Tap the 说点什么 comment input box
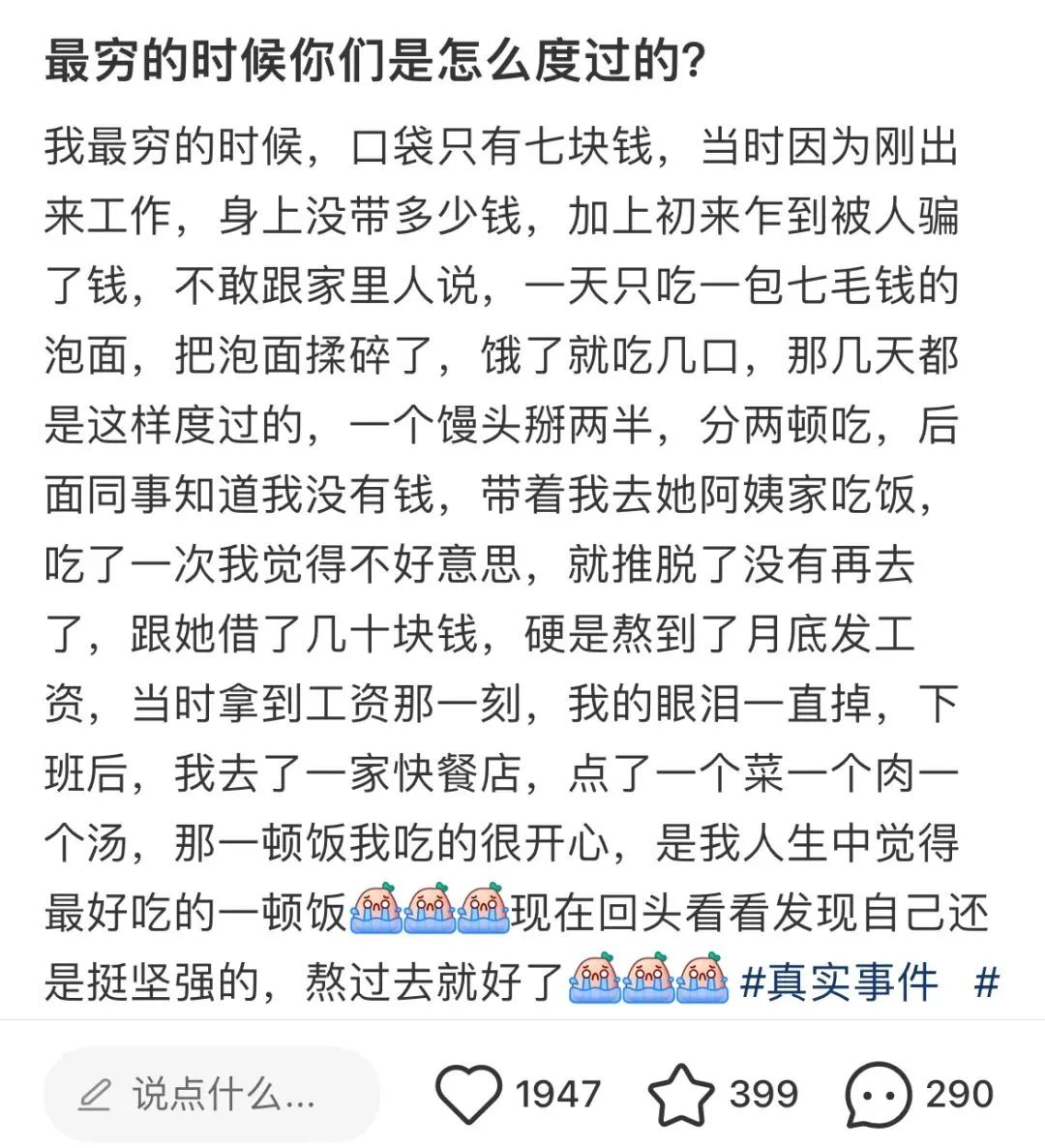This screenshot has height=1148, width=1045. point(211,1094)
